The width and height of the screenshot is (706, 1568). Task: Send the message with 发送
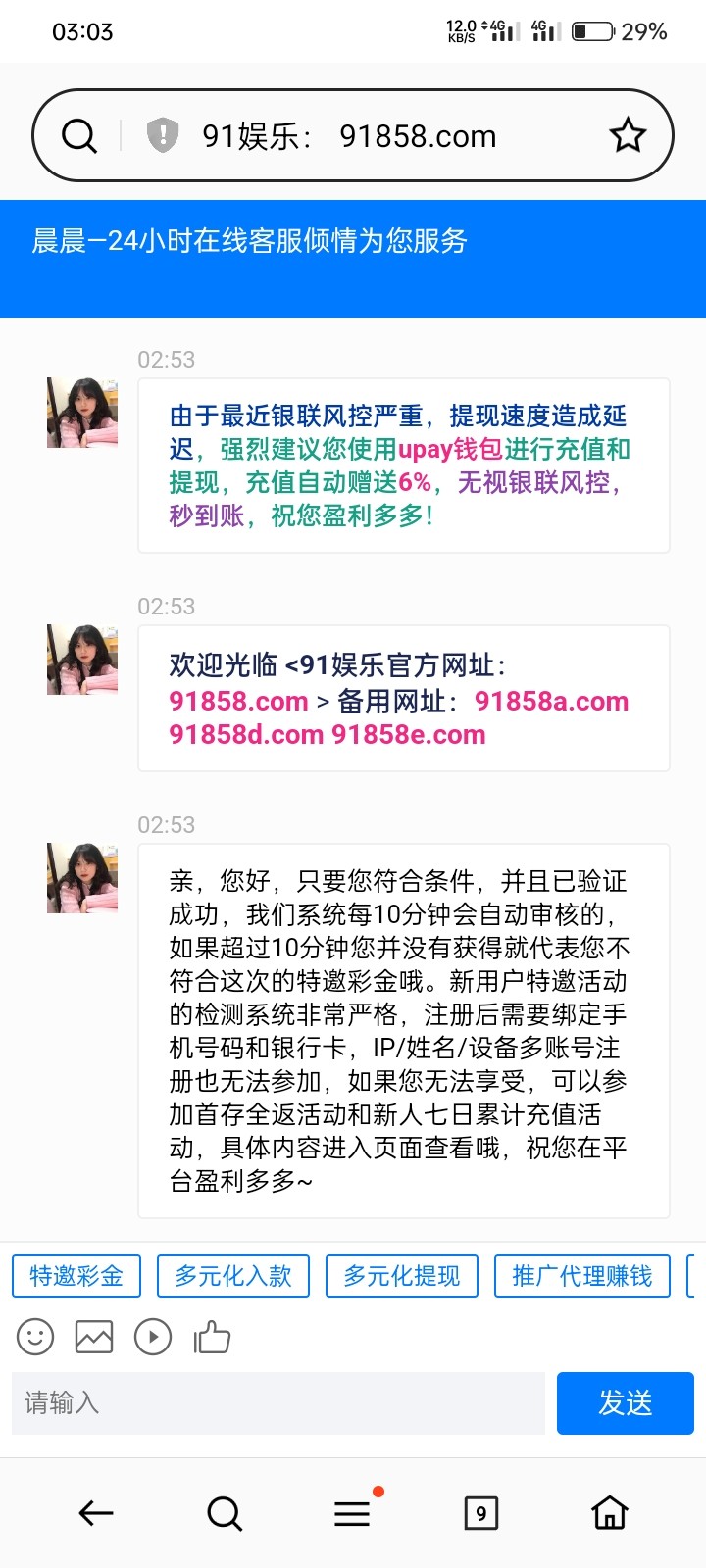[x=626, y=1402]
